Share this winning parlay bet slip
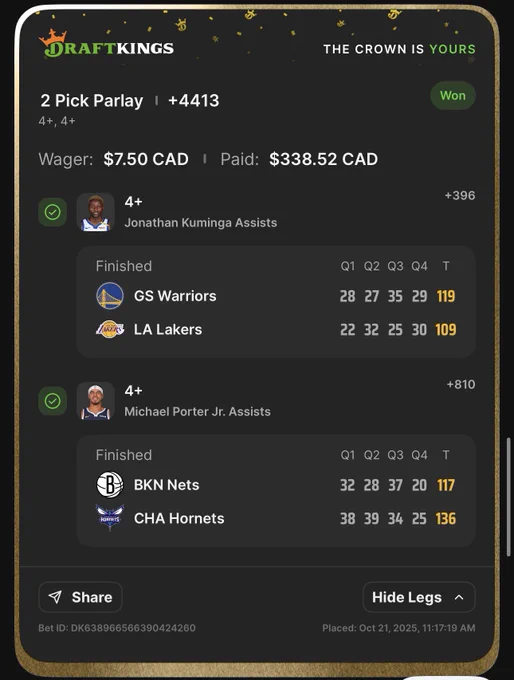Viewport: 514px width, 680px height. point(80,597)
